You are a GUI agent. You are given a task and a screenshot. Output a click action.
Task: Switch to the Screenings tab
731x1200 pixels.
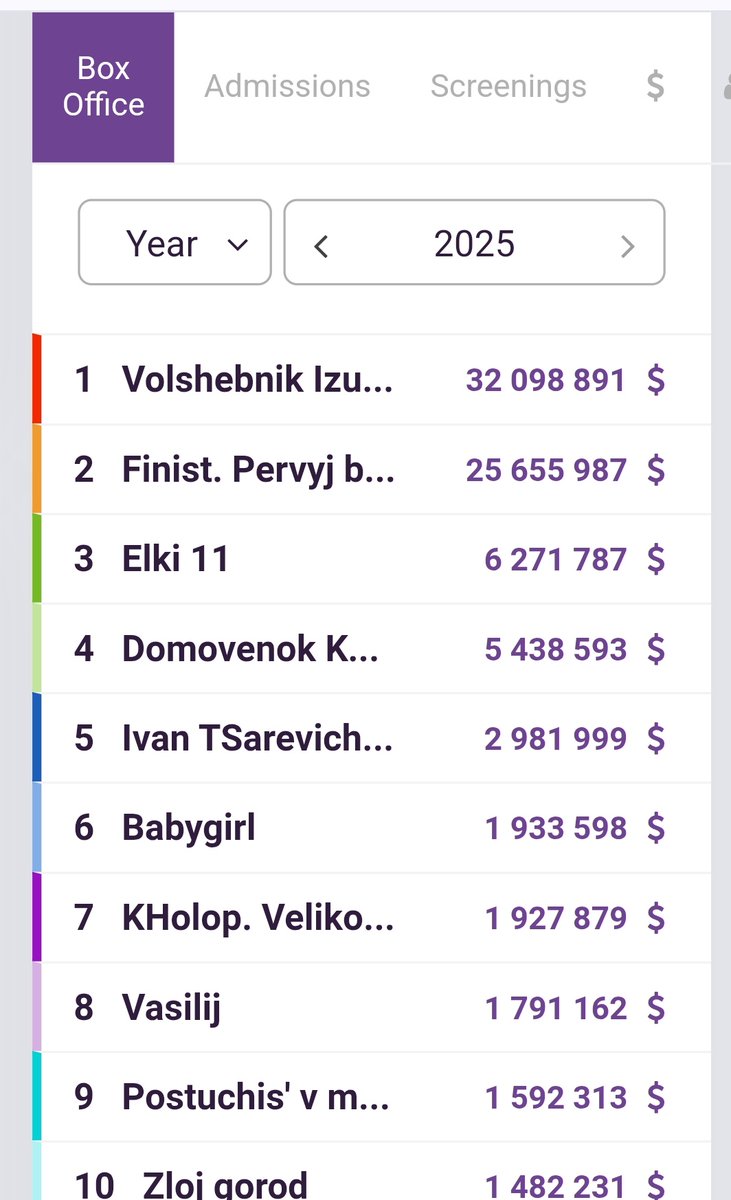coord(508,87)
